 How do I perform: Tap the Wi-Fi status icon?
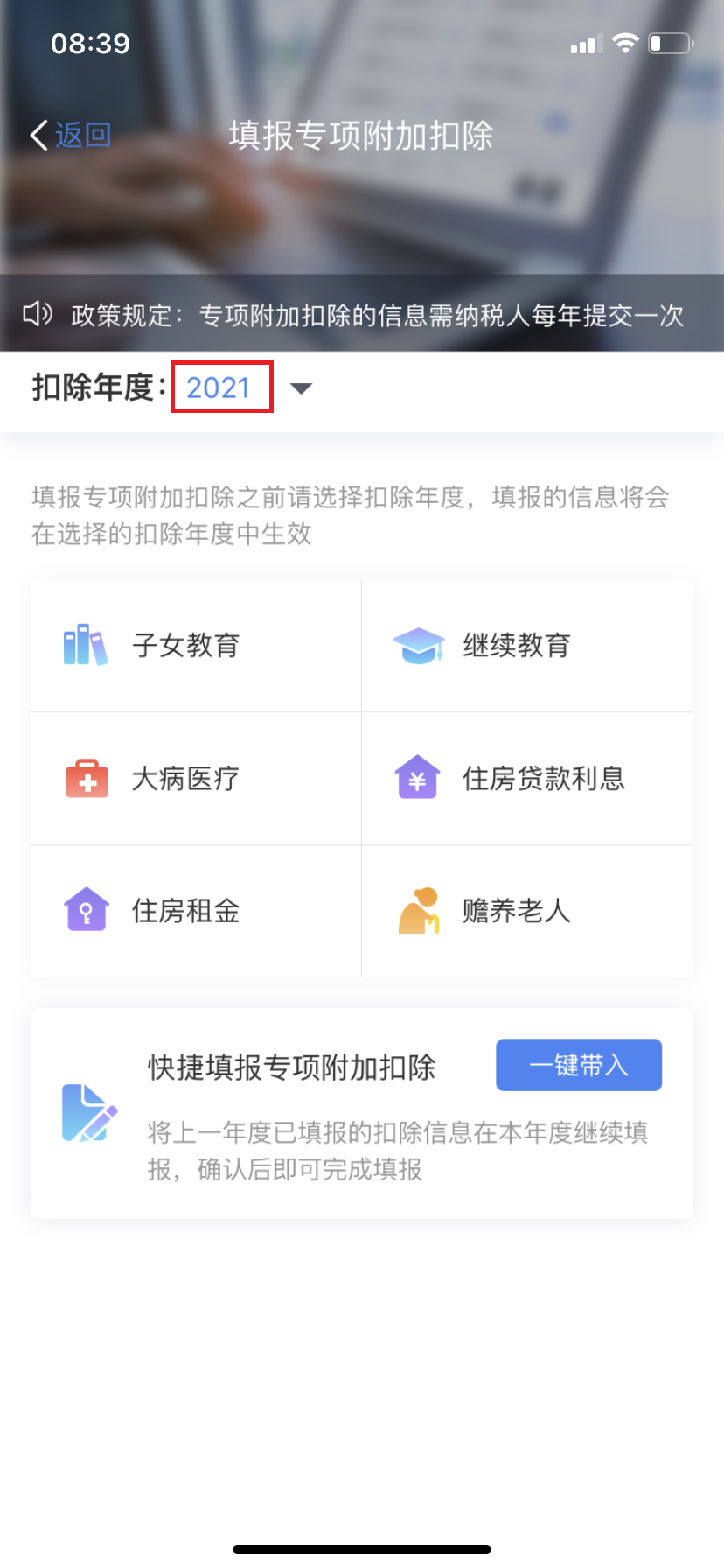click(625, 41)
